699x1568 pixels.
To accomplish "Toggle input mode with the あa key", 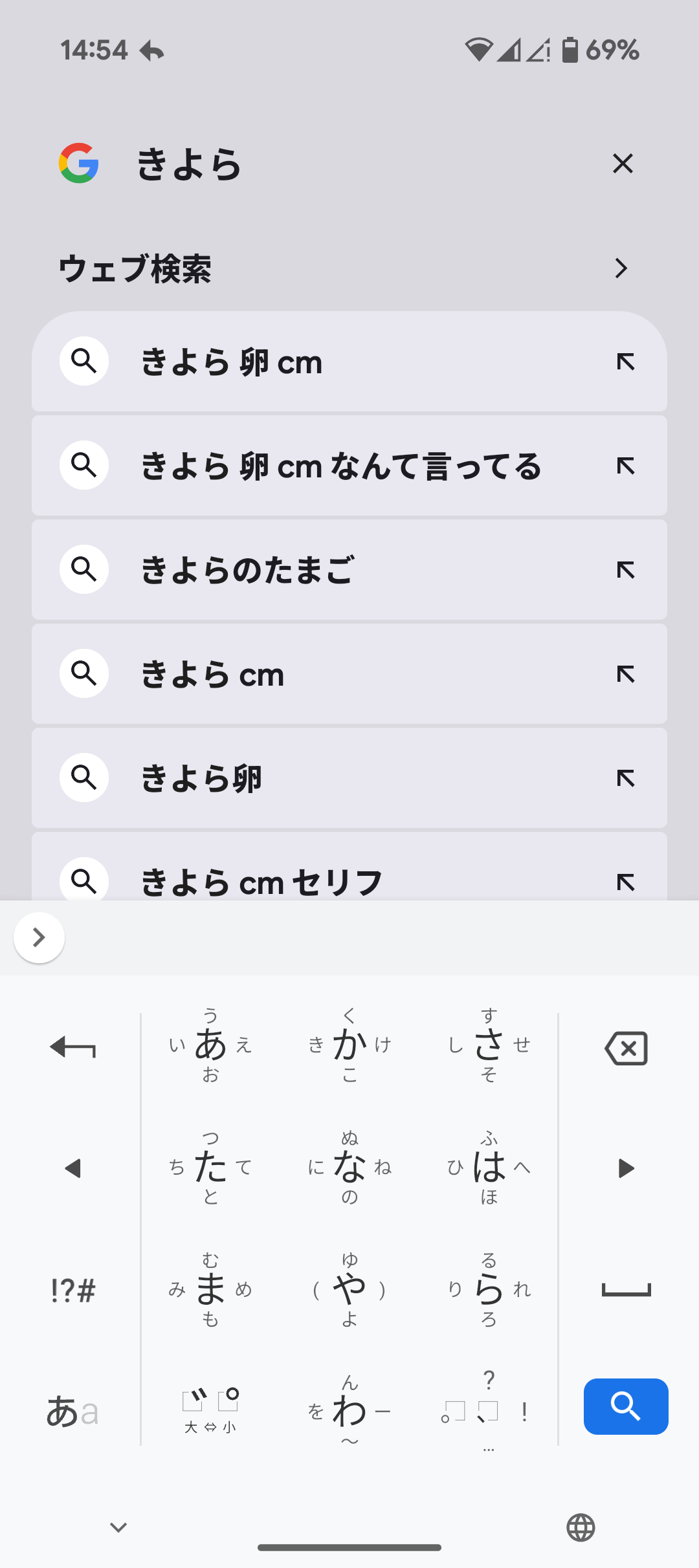I will point(73,1411).
